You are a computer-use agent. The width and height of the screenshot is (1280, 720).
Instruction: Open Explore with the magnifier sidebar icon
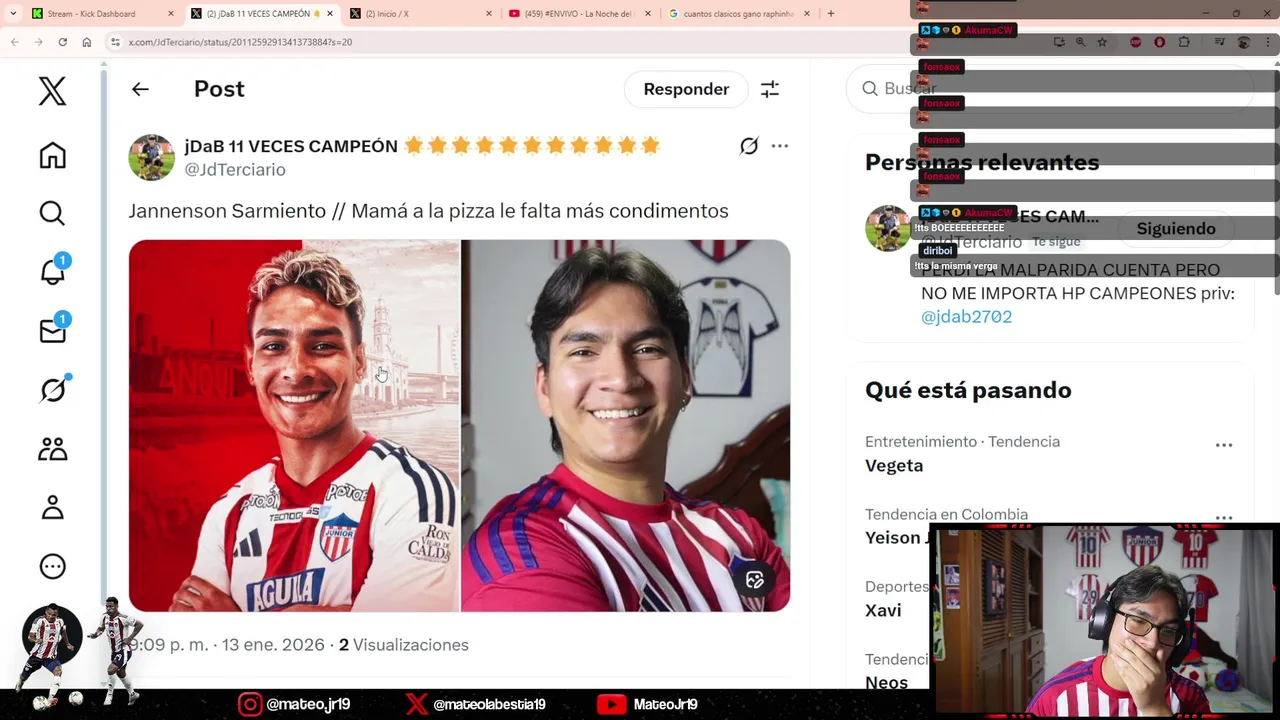pos(52,213)
